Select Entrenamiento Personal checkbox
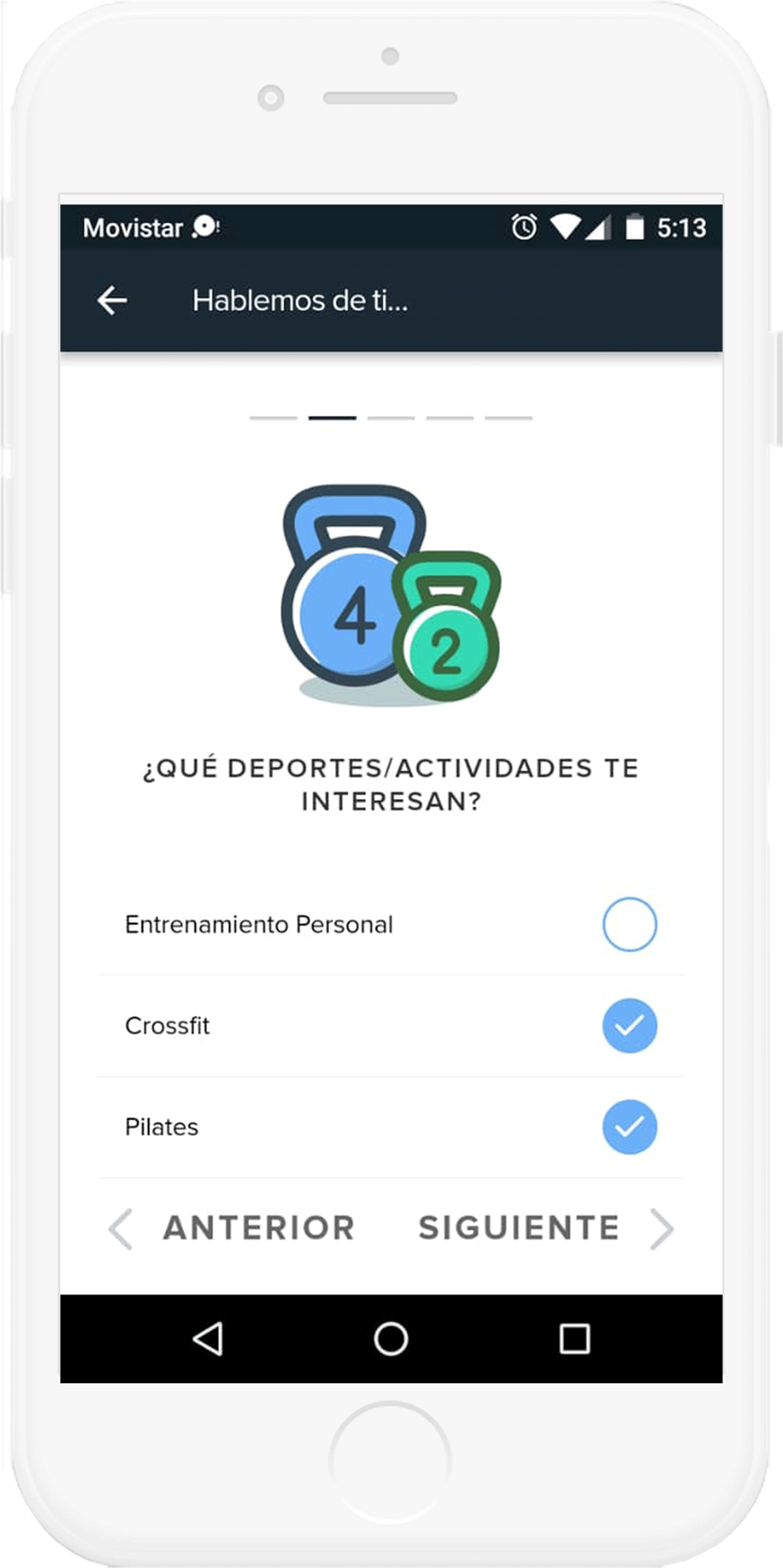The height and width of the screenshot is (1568, 783). tap(629, 924)
